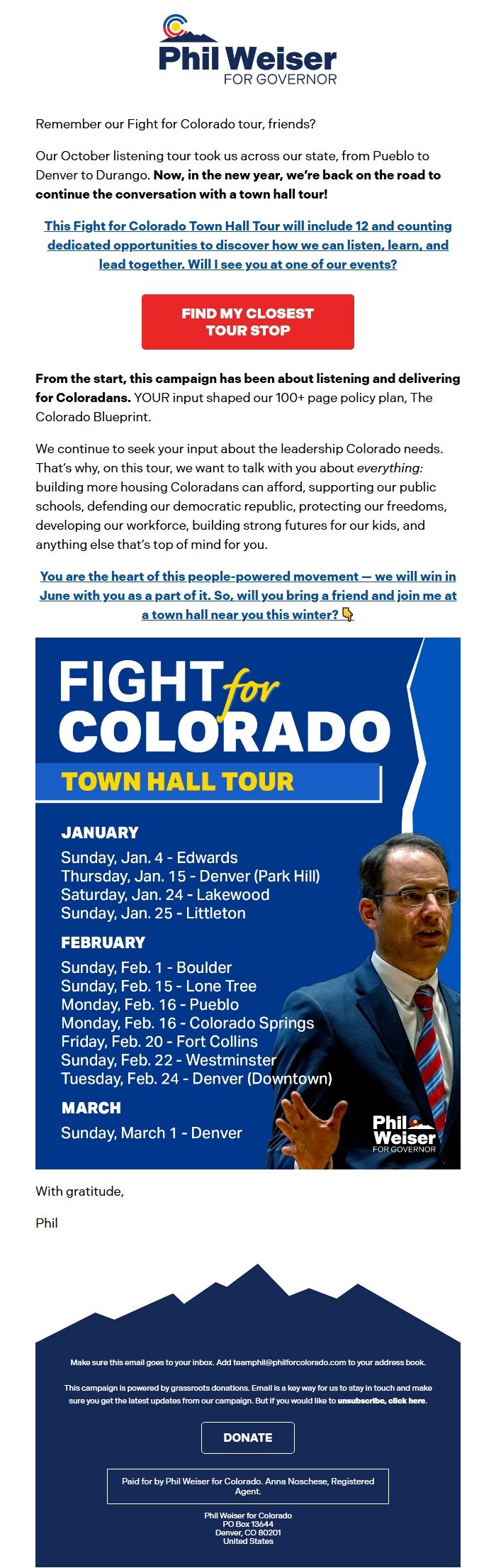Open the Fight for Colorado tour schedule image
Image resolution: width=496 pixels, height=1568 pixels.
[247, 903]
